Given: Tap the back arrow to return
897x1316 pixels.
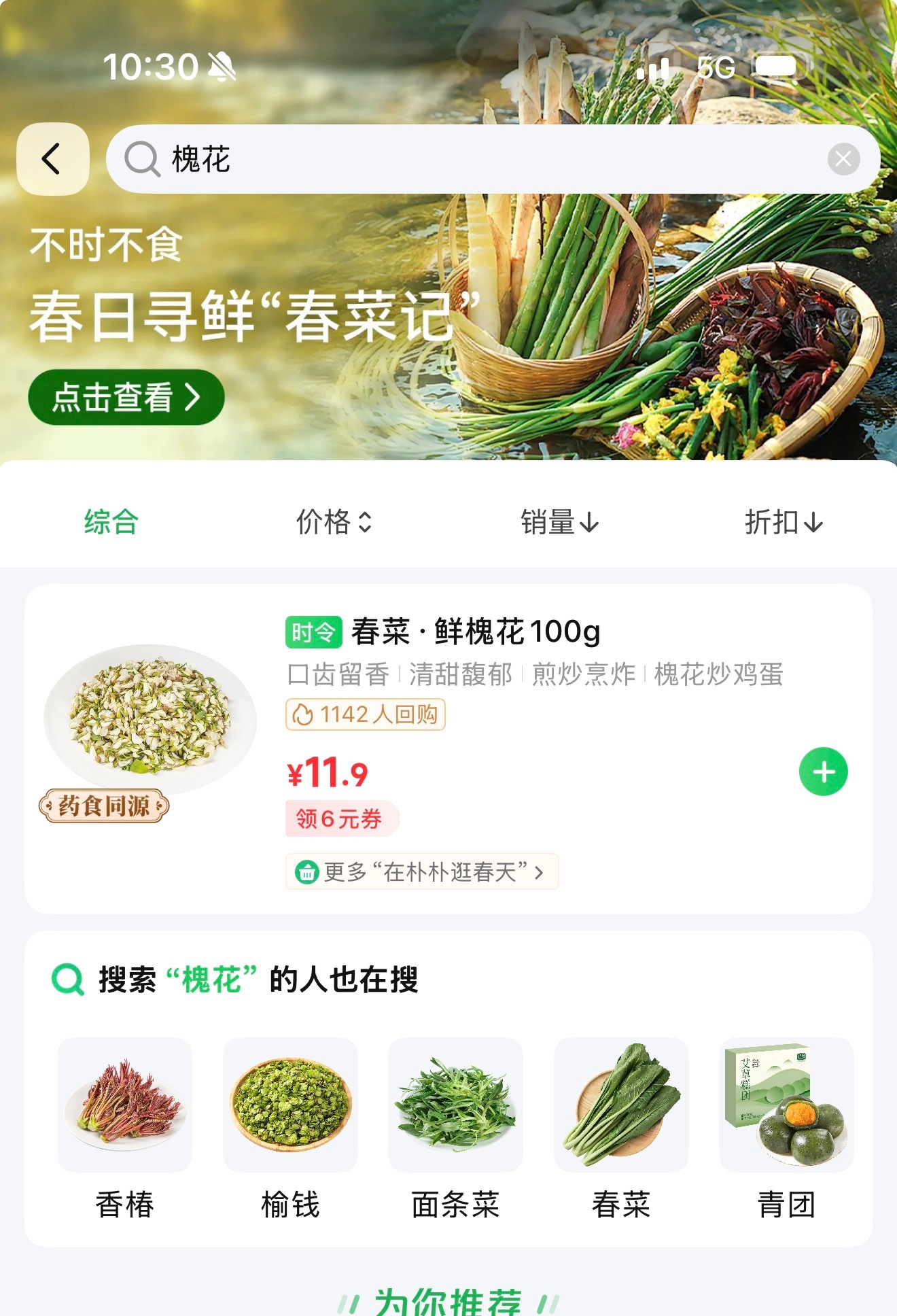Looking at the screenshot, I should [52, 158].
